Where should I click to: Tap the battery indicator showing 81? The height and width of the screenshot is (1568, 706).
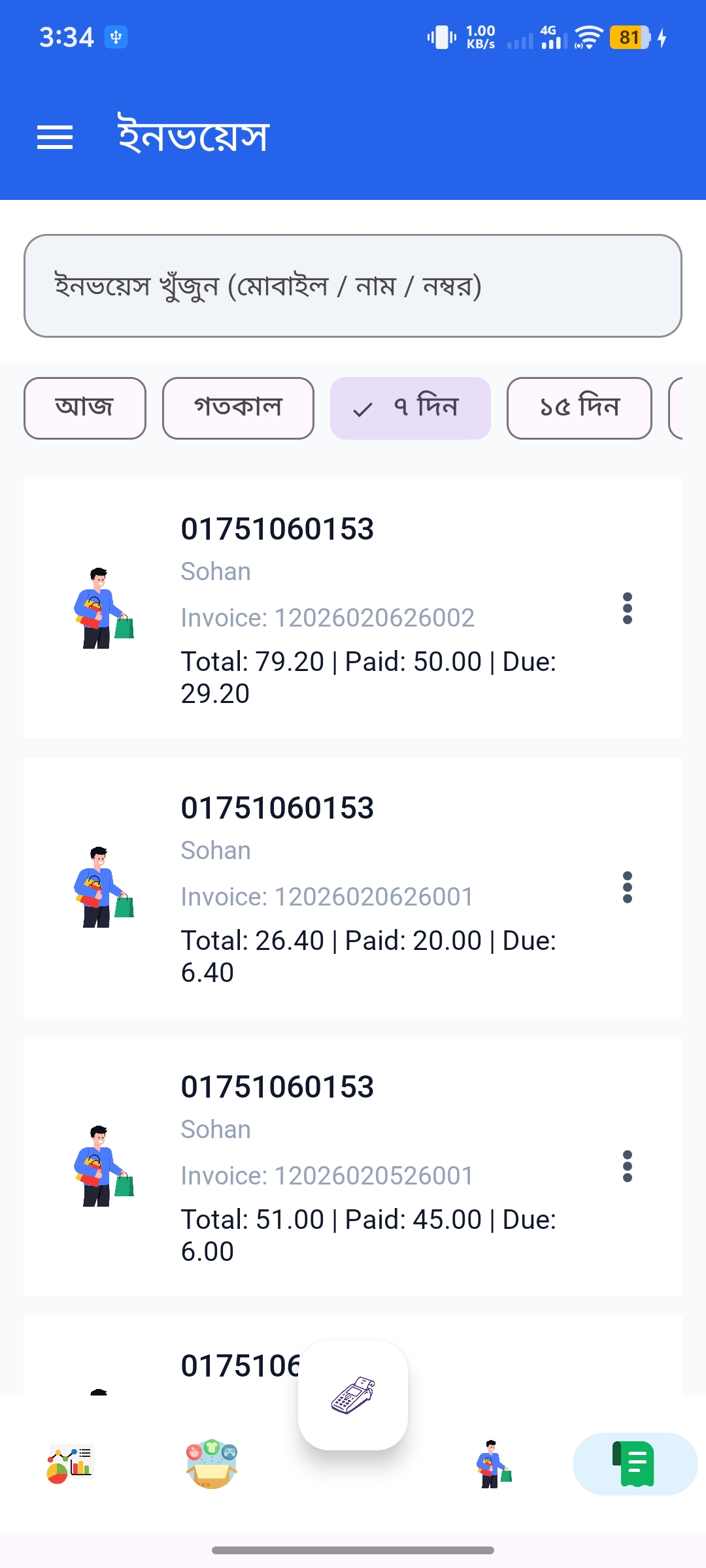[628, 39]
